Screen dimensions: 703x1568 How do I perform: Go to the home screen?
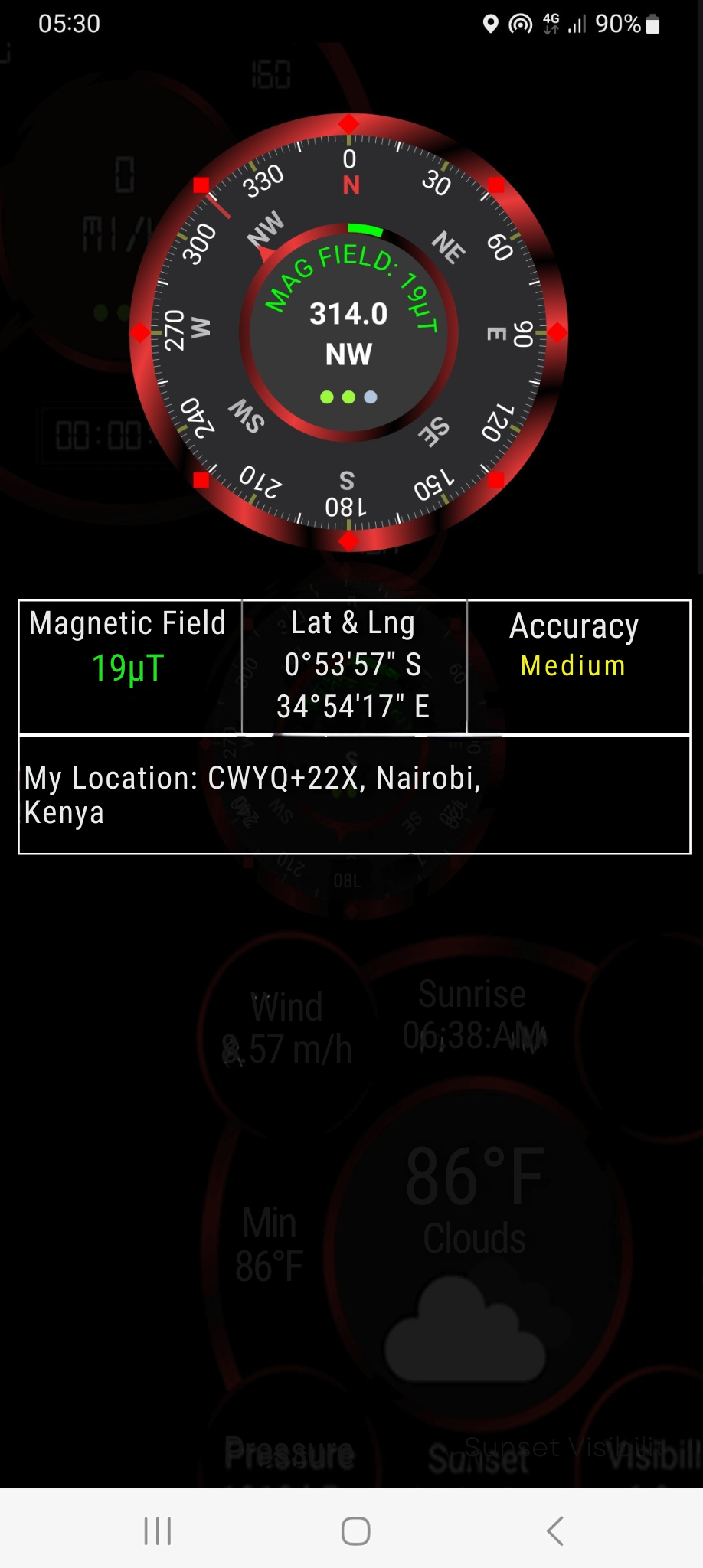click(x=355, y=1531)
